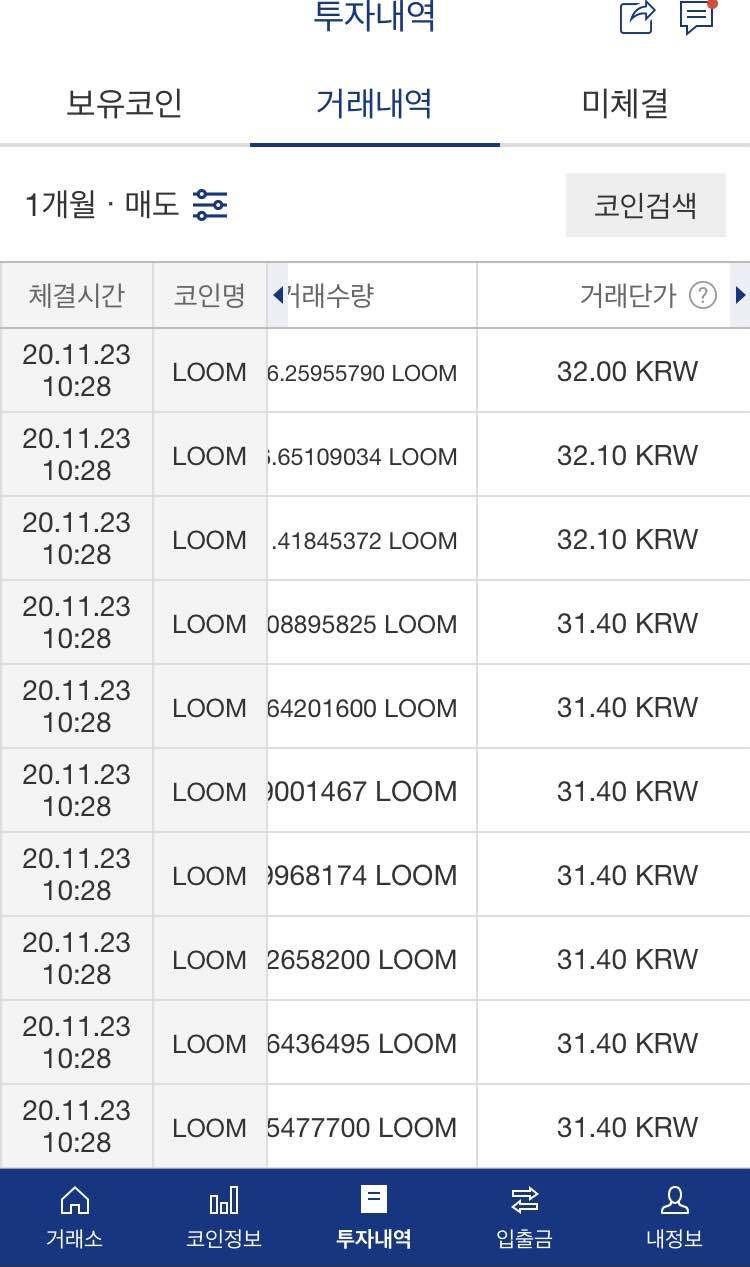Share the investment history
Viewport: 750px width, 1267px height.
637,18
